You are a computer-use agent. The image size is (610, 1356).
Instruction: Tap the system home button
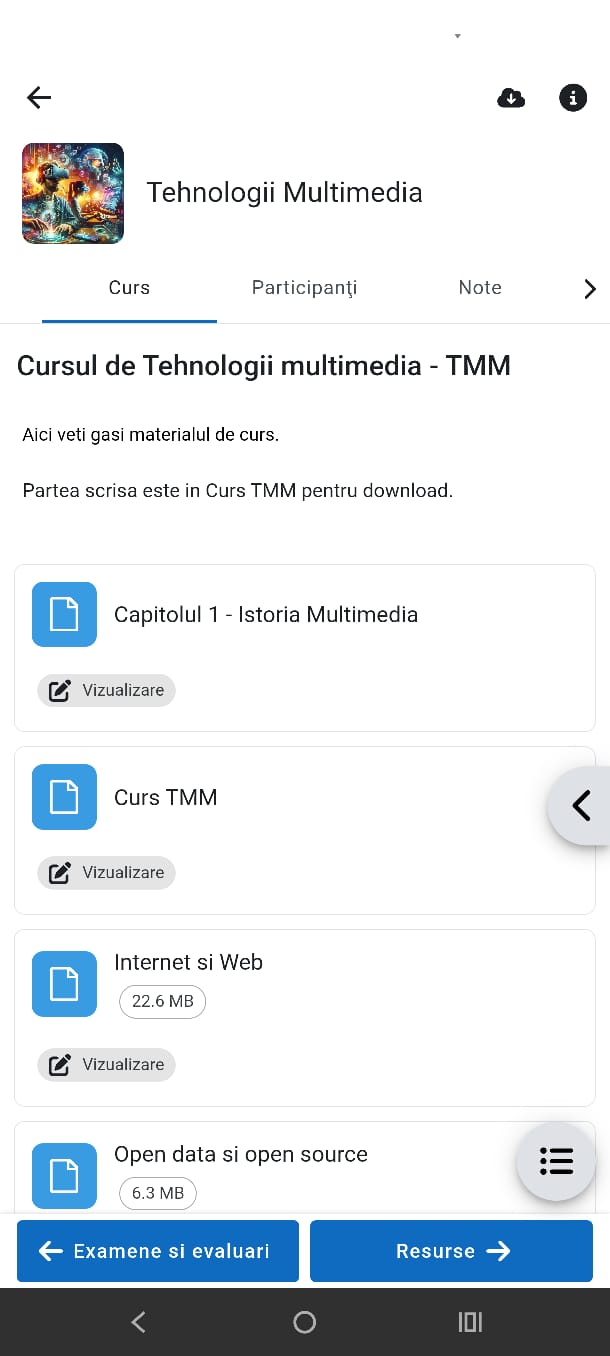[305, 1322]
